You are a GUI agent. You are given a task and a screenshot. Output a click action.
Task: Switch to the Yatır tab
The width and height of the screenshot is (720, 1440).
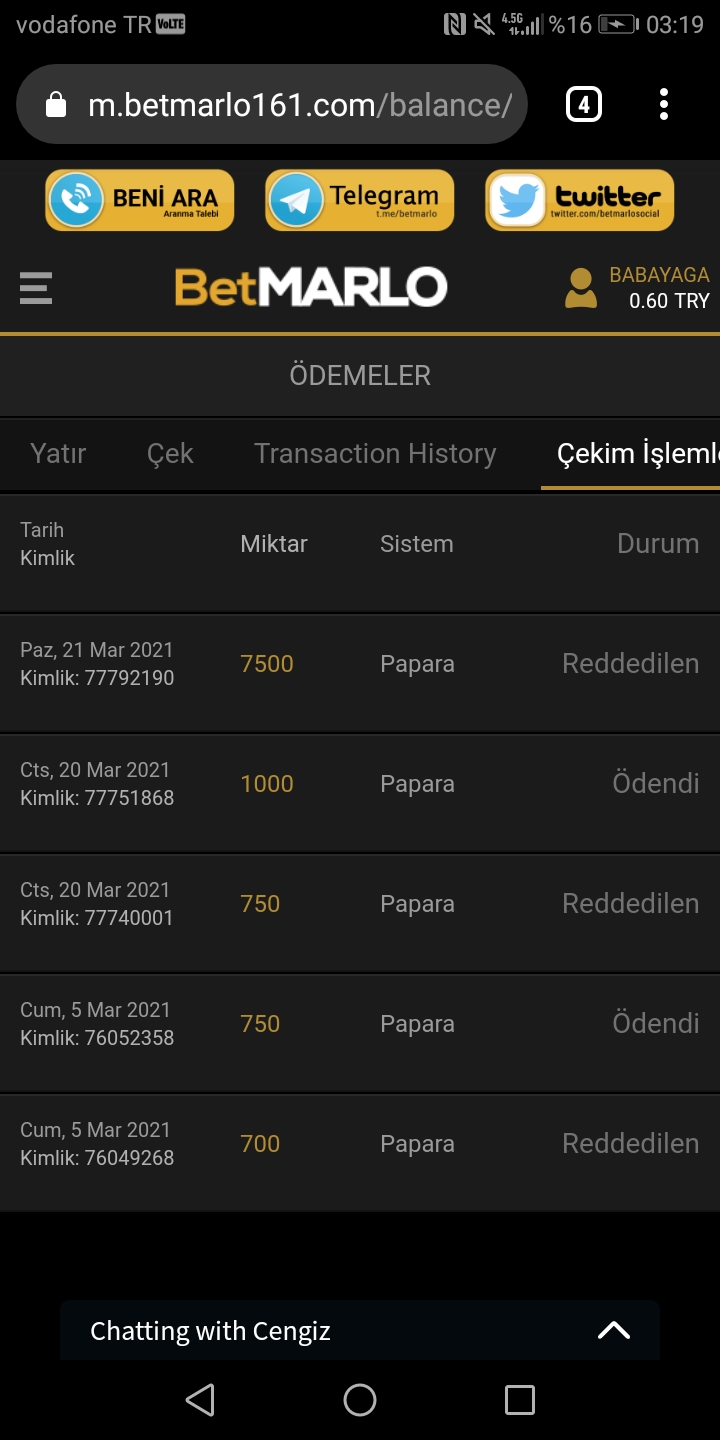[58, 454]
